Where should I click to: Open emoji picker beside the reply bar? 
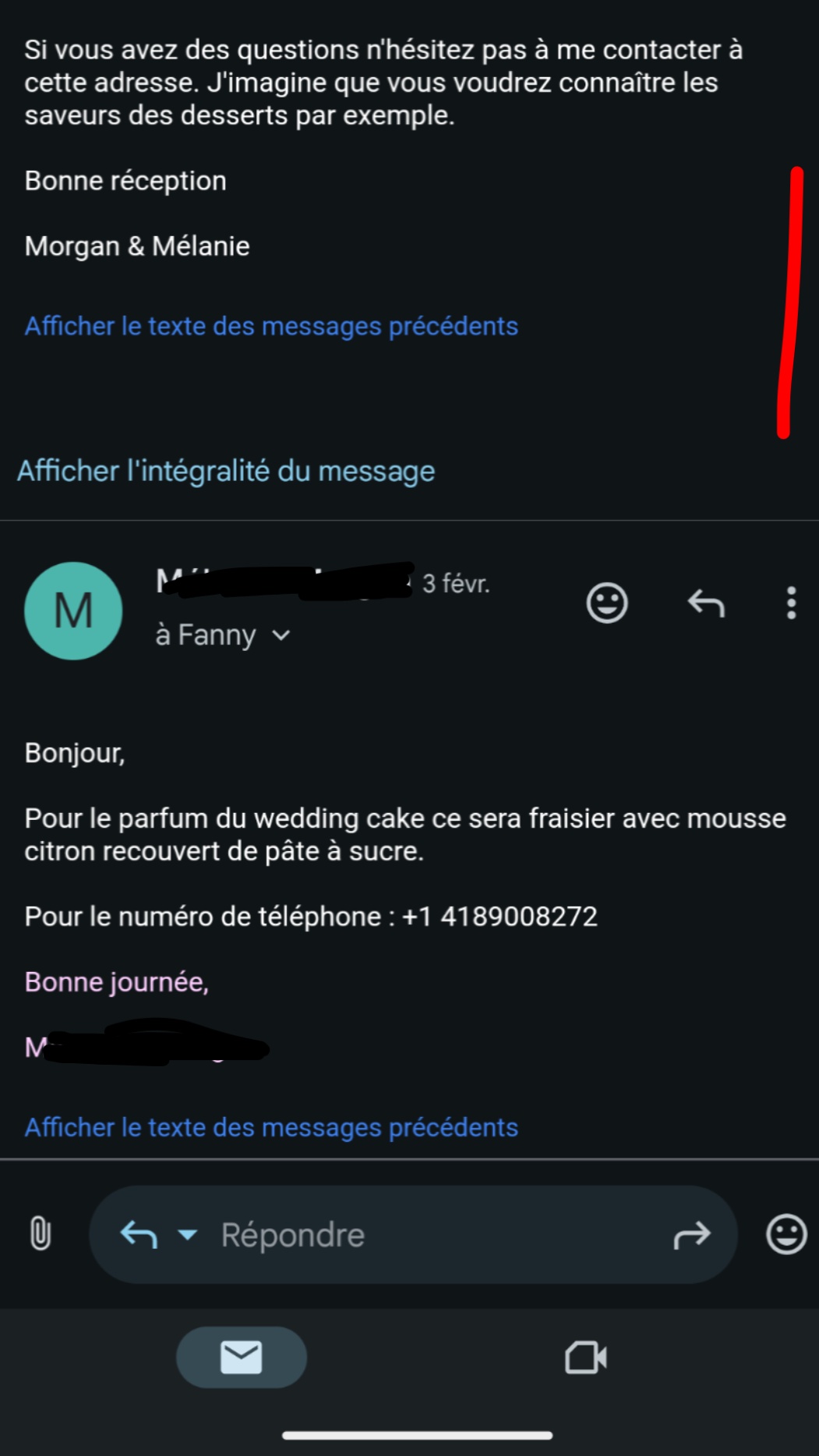(786, 1234)
